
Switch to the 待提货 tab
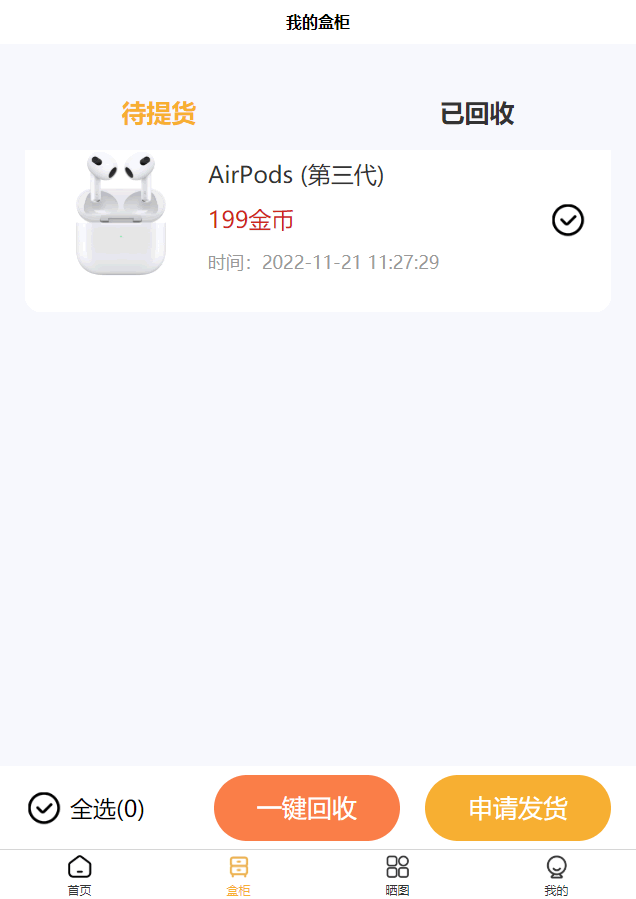point(158,114)
